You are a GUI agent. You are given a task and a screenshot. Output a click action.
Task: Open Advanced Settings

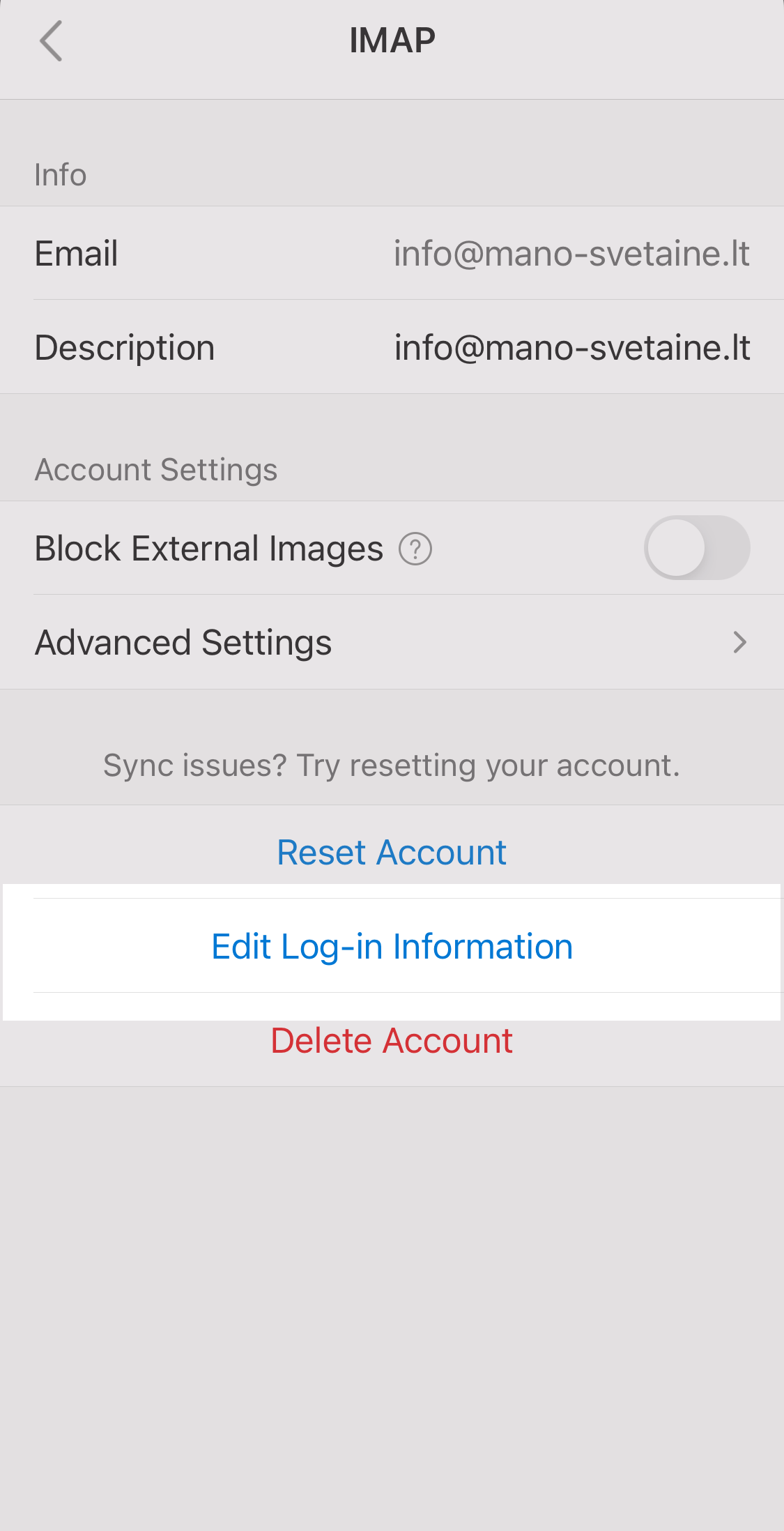[x=392, y=642]
